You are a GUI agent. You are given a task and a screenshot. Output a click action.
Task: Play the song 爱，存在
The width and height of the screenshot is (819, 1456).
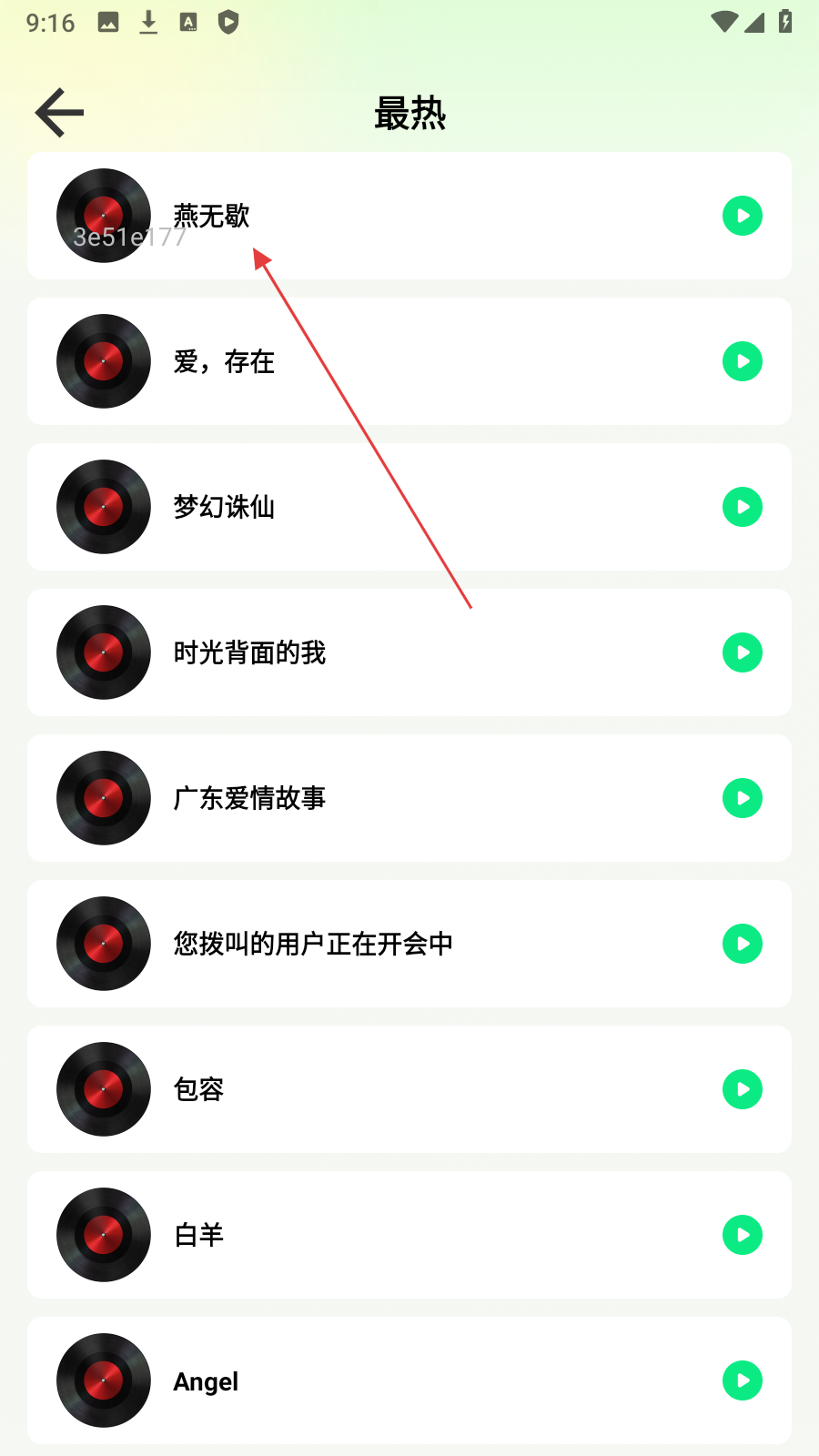tap(743, 361)
